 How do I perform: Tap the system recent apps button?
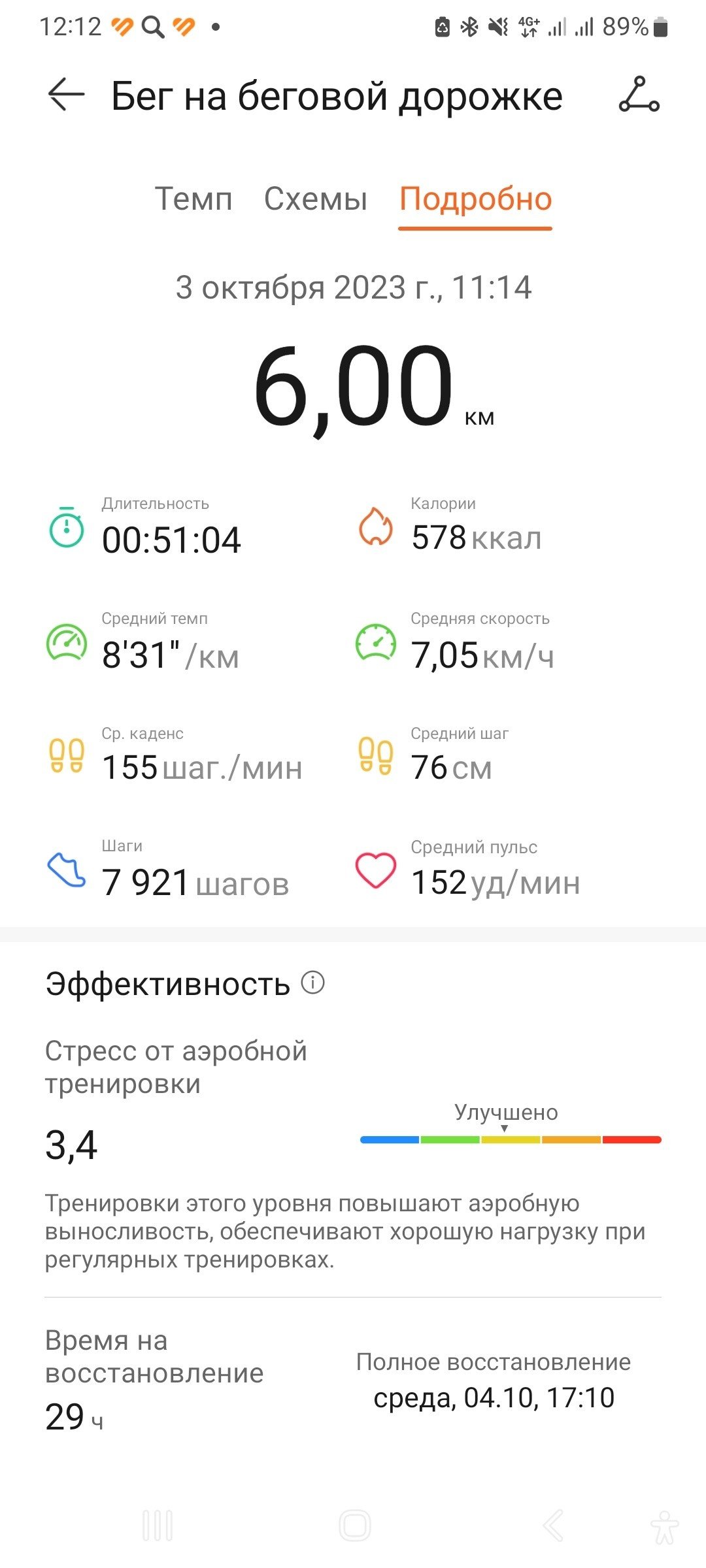158,1526
